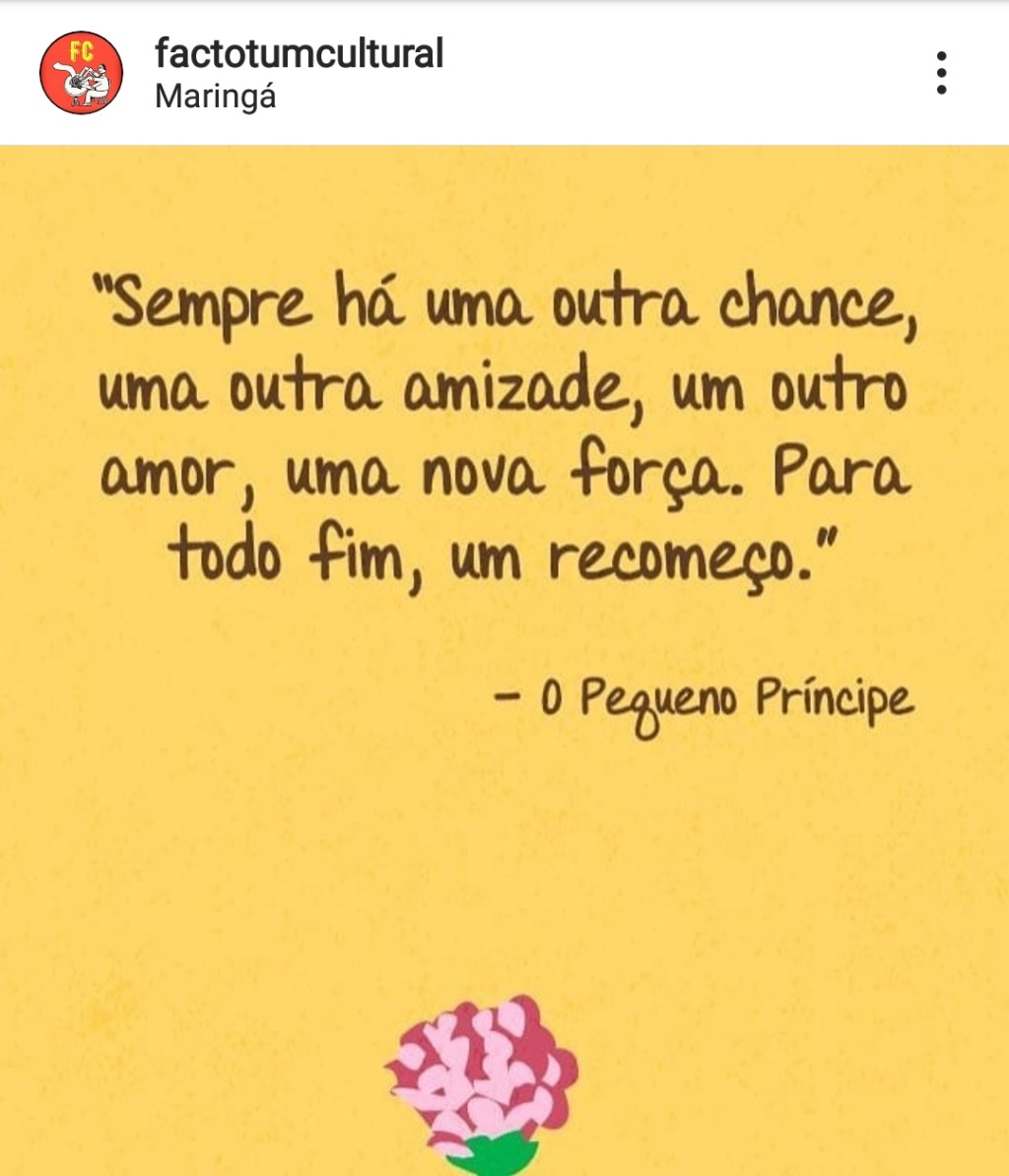
Task: Open the factotumcultural username link
Action: click(301, 54)
